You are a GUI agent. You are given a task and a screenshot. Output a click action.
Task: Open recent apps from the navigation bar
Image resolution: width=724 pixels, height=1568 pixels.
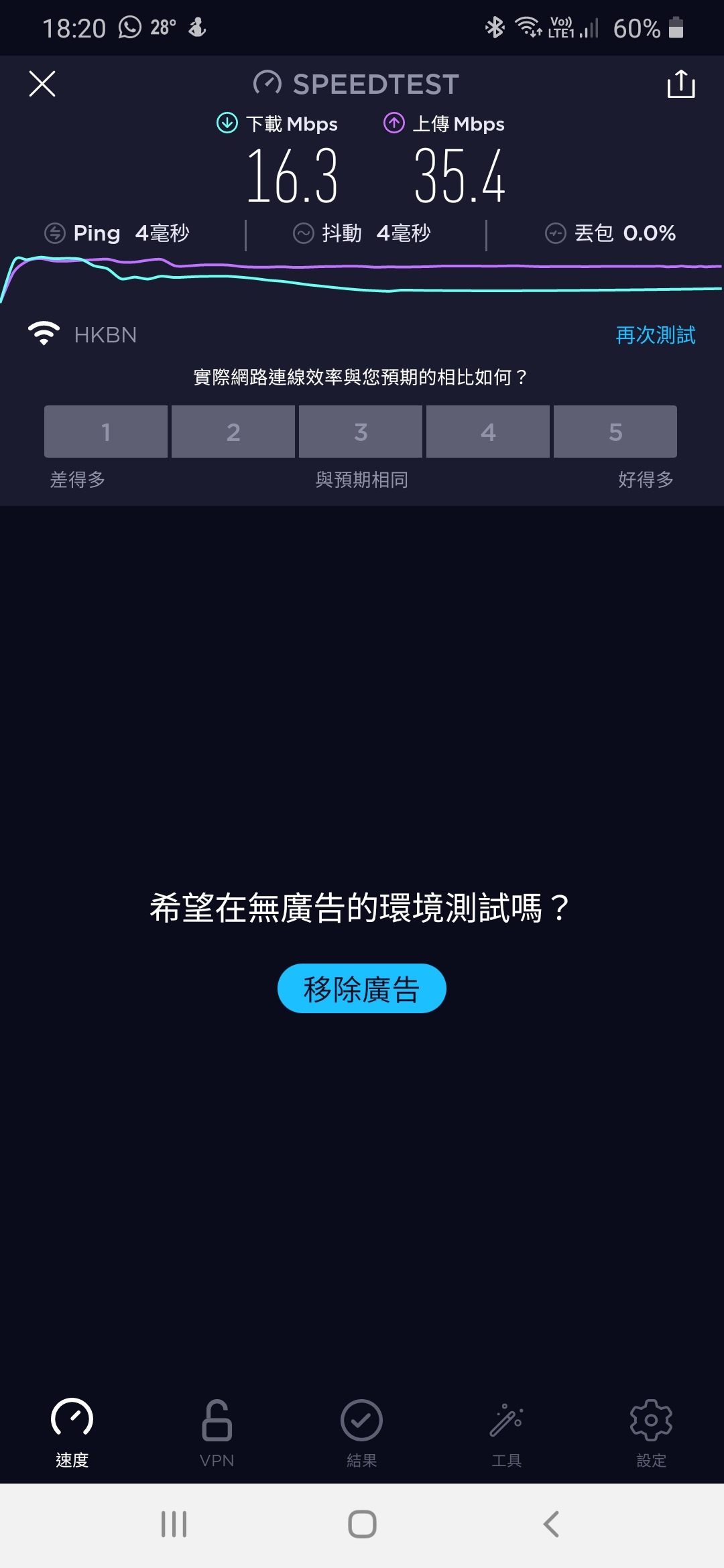click(174, 1524)
